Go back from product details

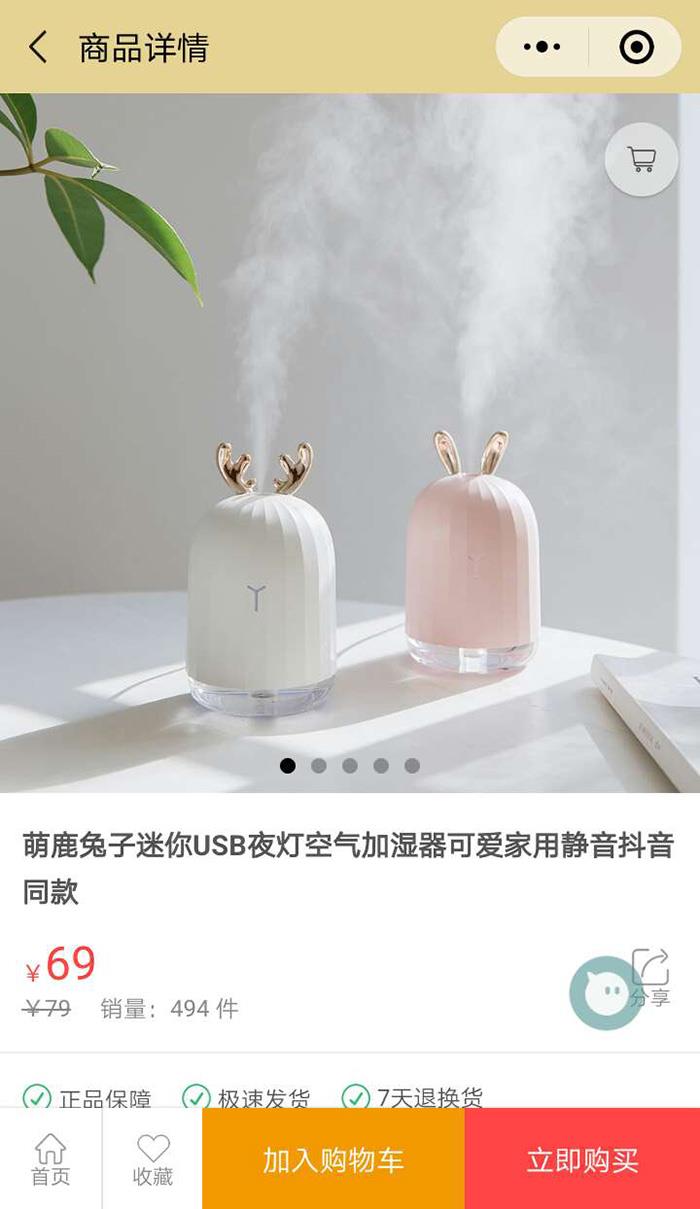click(38, 47)
